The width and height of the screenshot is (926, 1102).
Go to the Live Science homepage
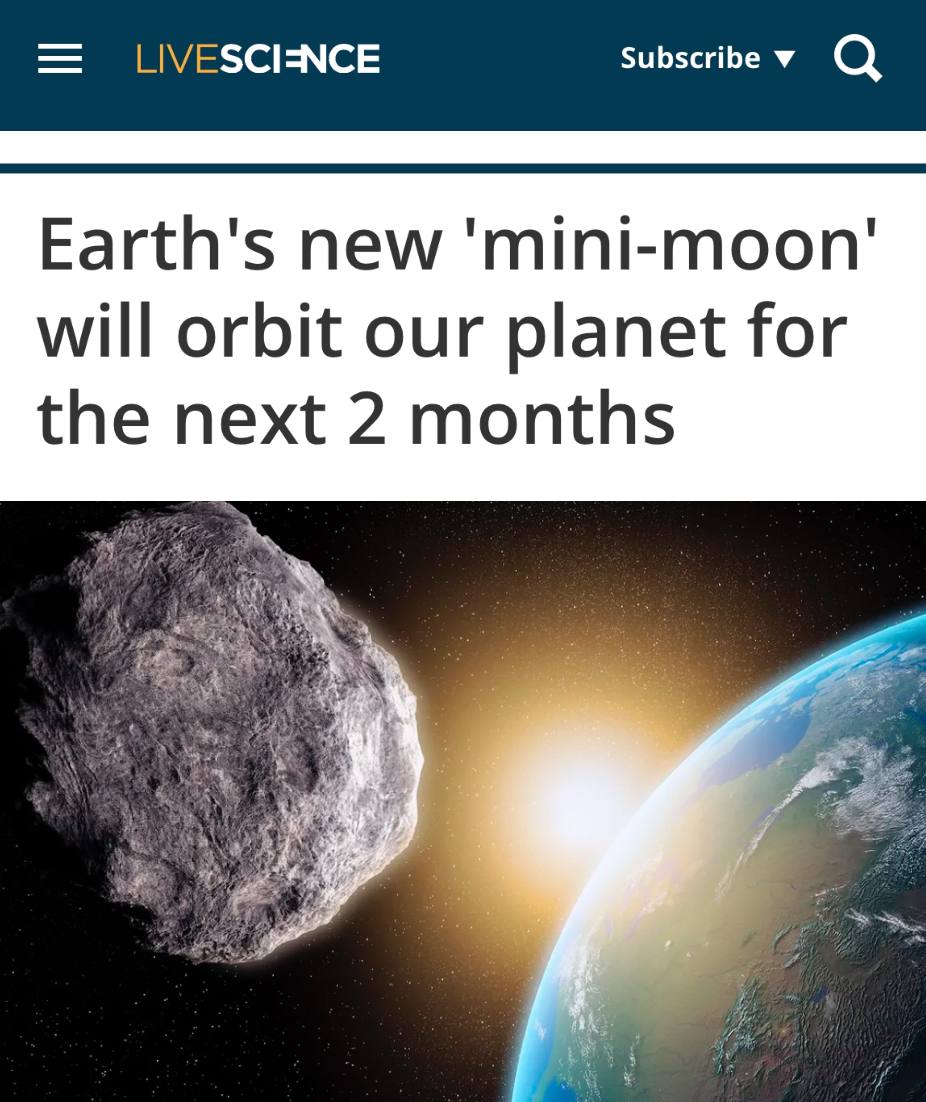tap(258, 59)
